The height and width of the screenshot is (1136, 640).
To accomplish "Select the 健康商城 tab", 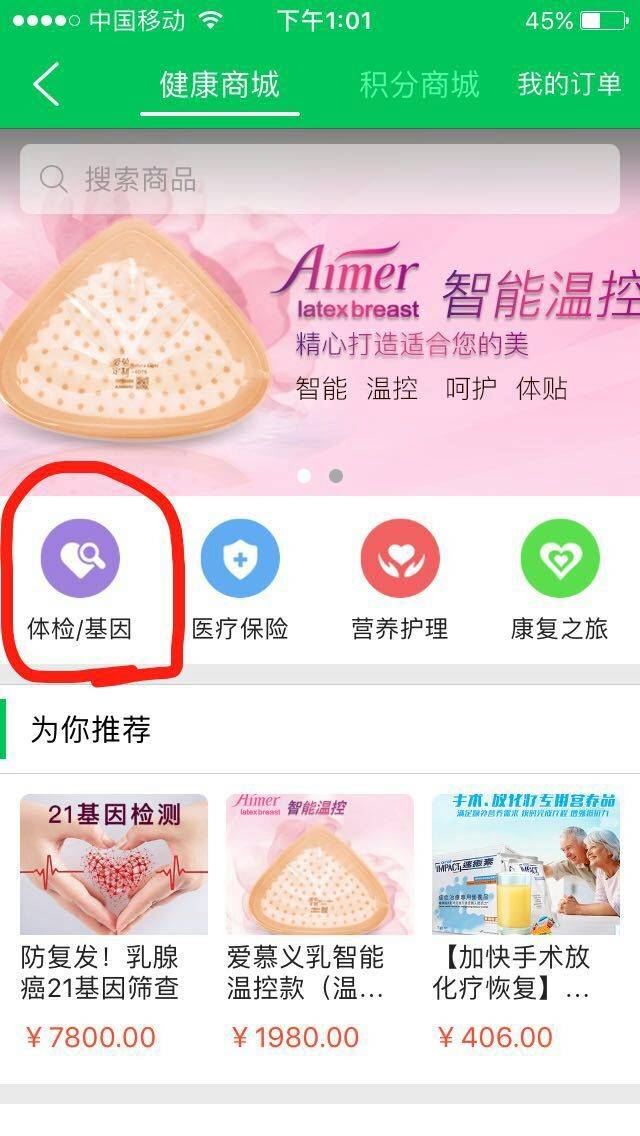I will pos(219,84).
